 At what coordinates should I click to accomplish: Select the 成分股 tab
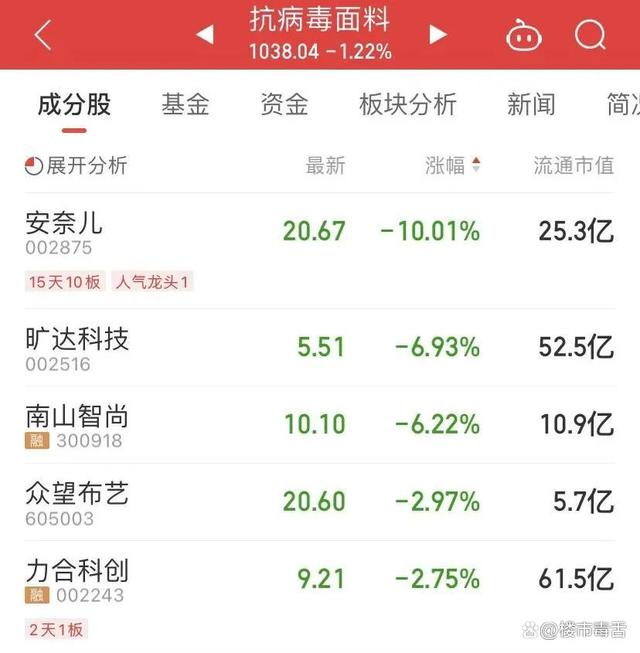[x=74, y=104]
